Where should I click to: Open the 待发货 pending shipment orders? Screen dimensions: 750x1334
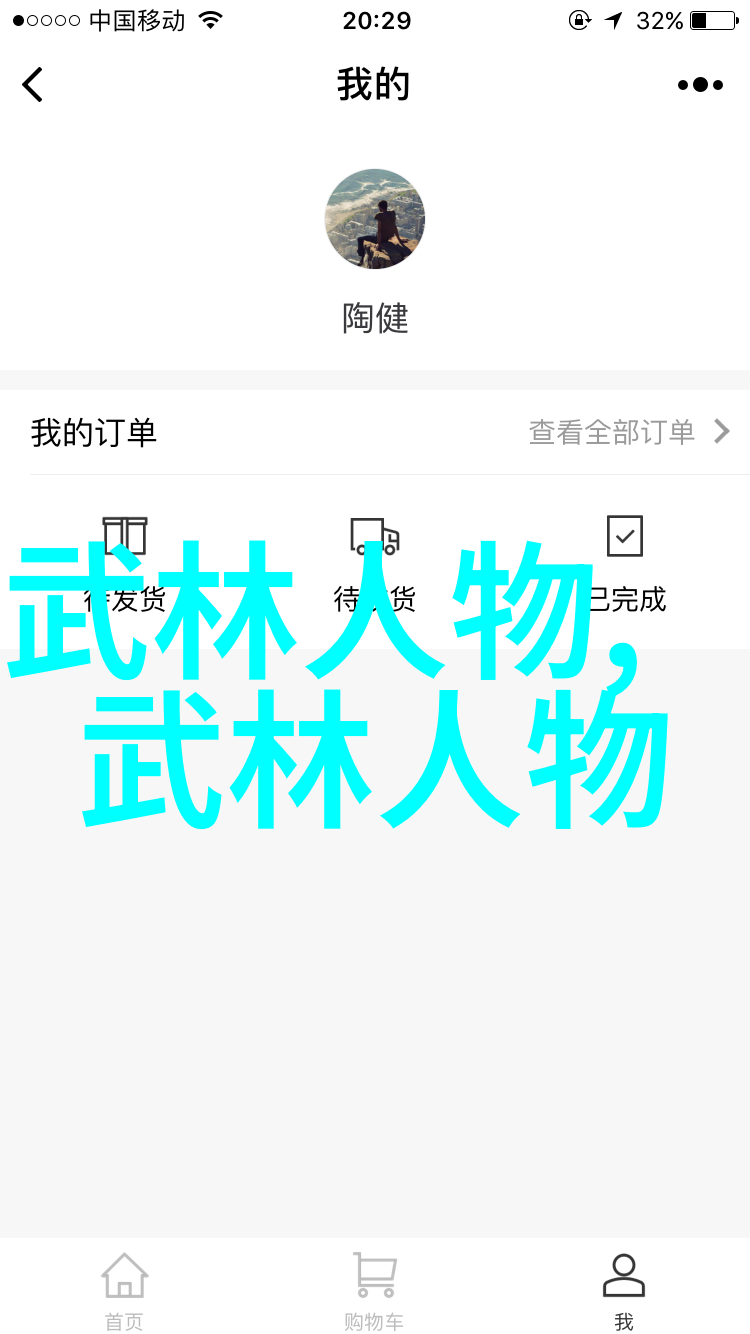125,562
